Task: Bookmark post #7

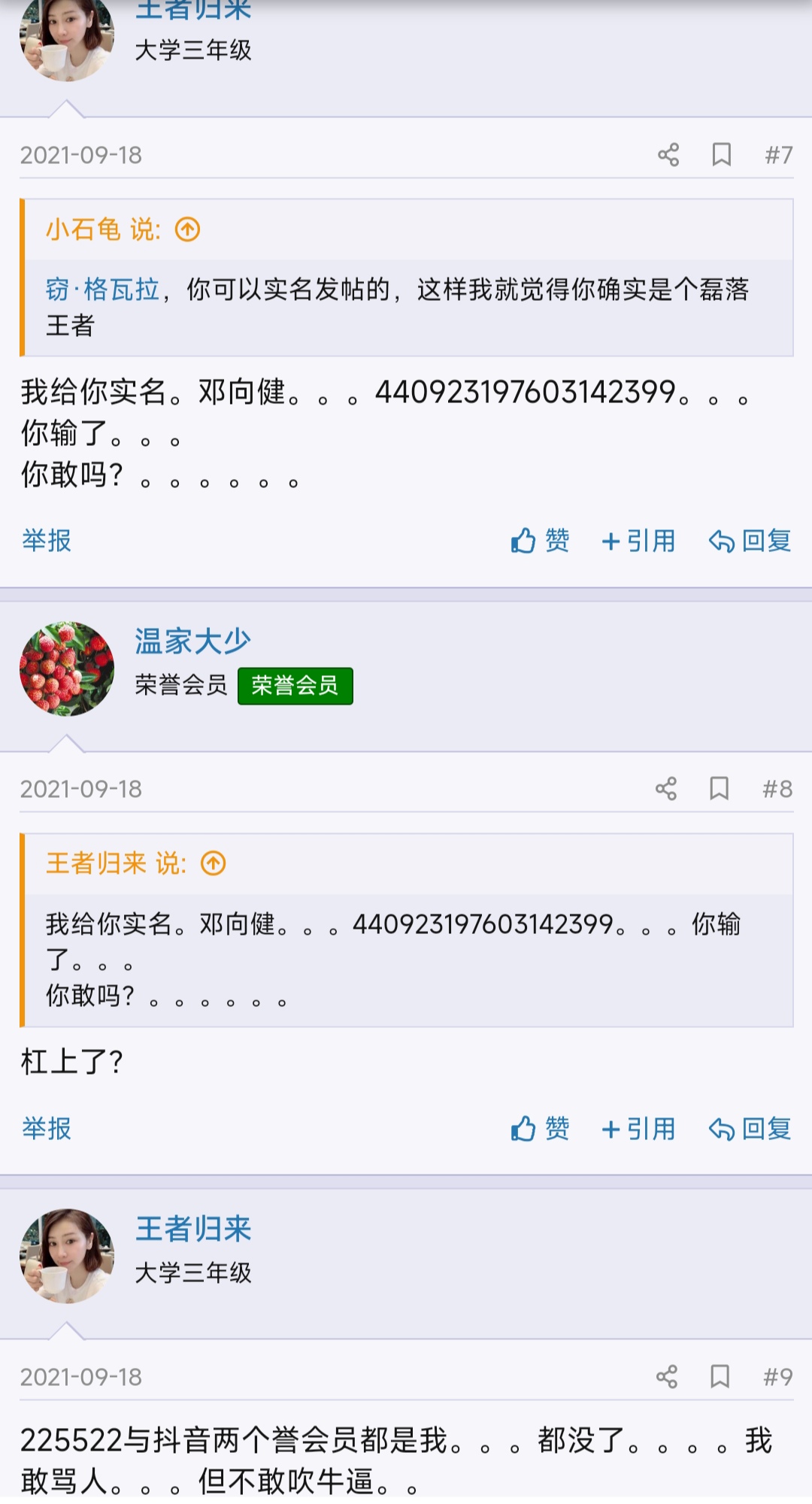Action: point(721,155)
